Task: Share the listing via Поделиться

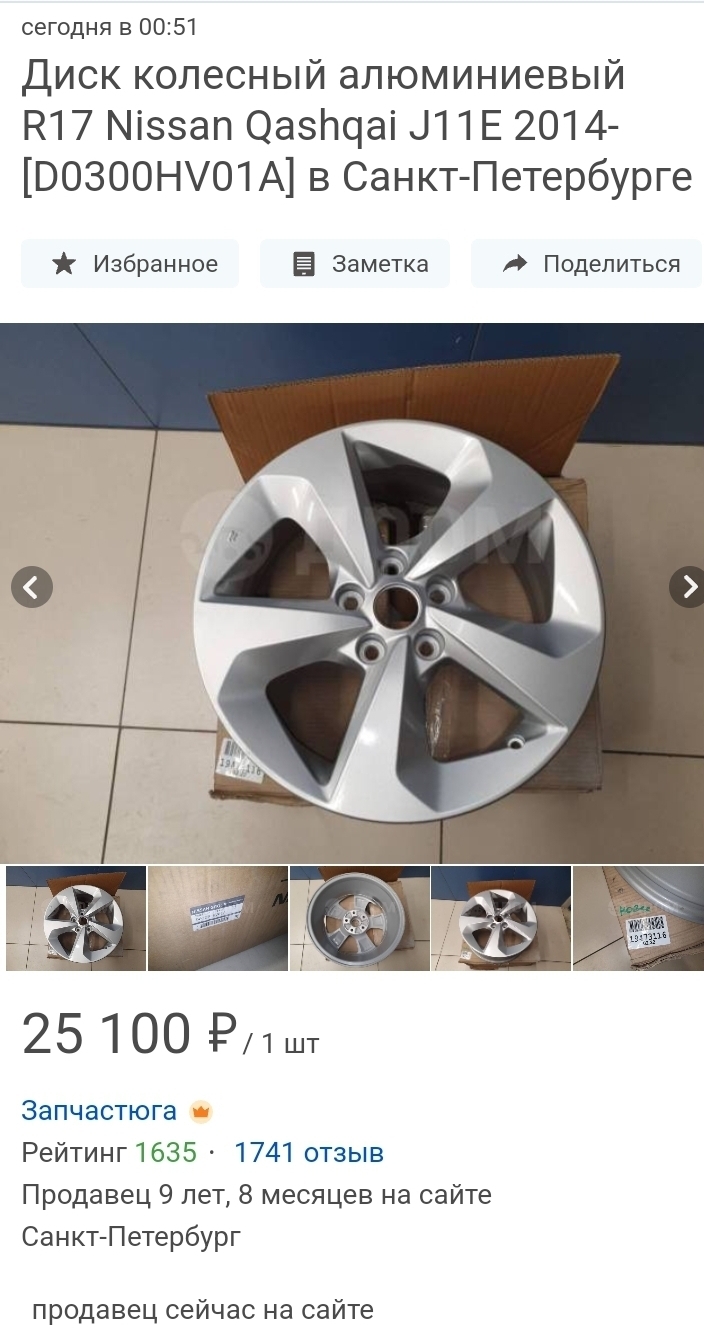Action: pyautogui.click(x=587, y=264)
